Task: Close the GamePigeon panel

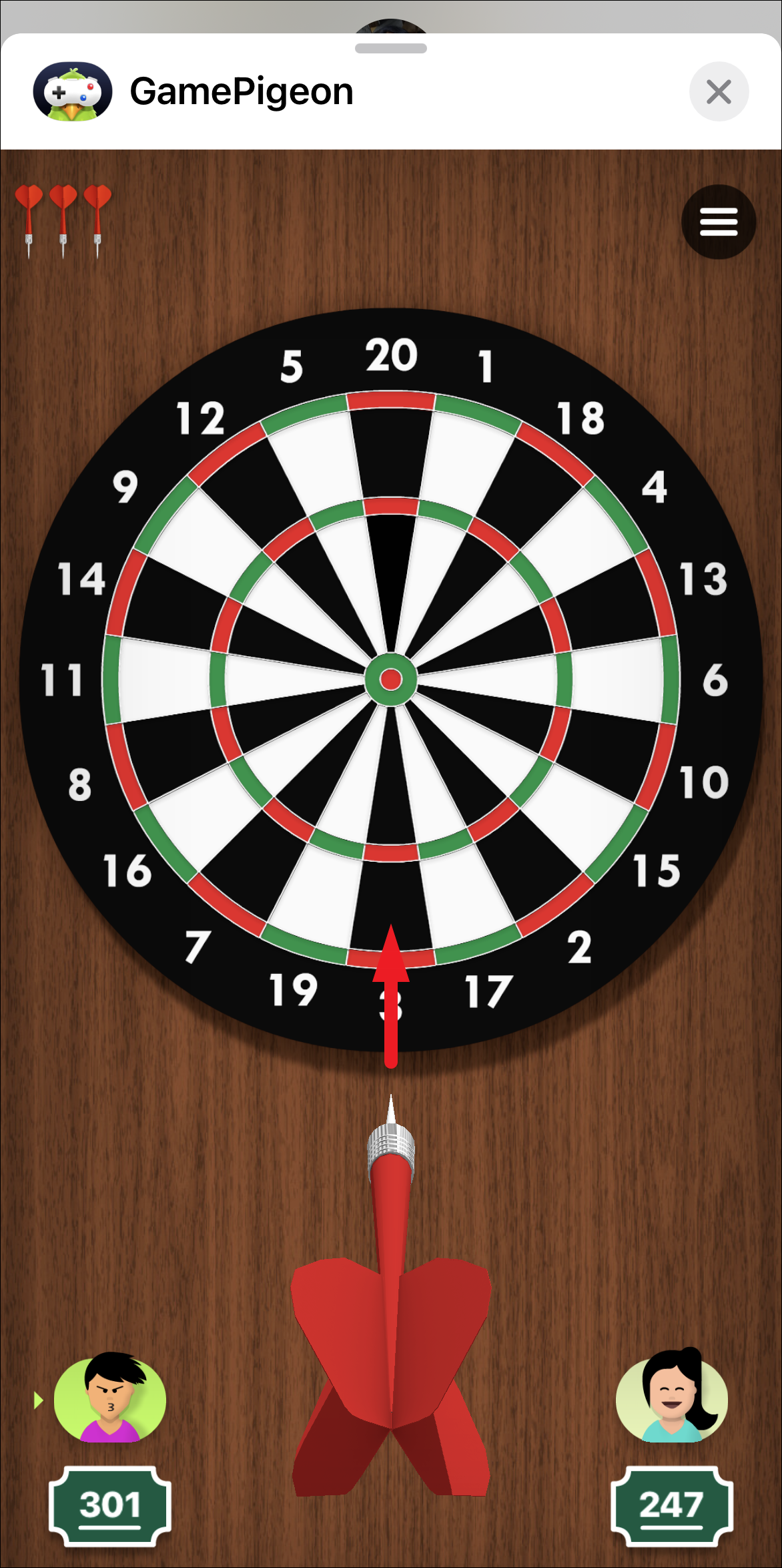Action: [719, 91]
